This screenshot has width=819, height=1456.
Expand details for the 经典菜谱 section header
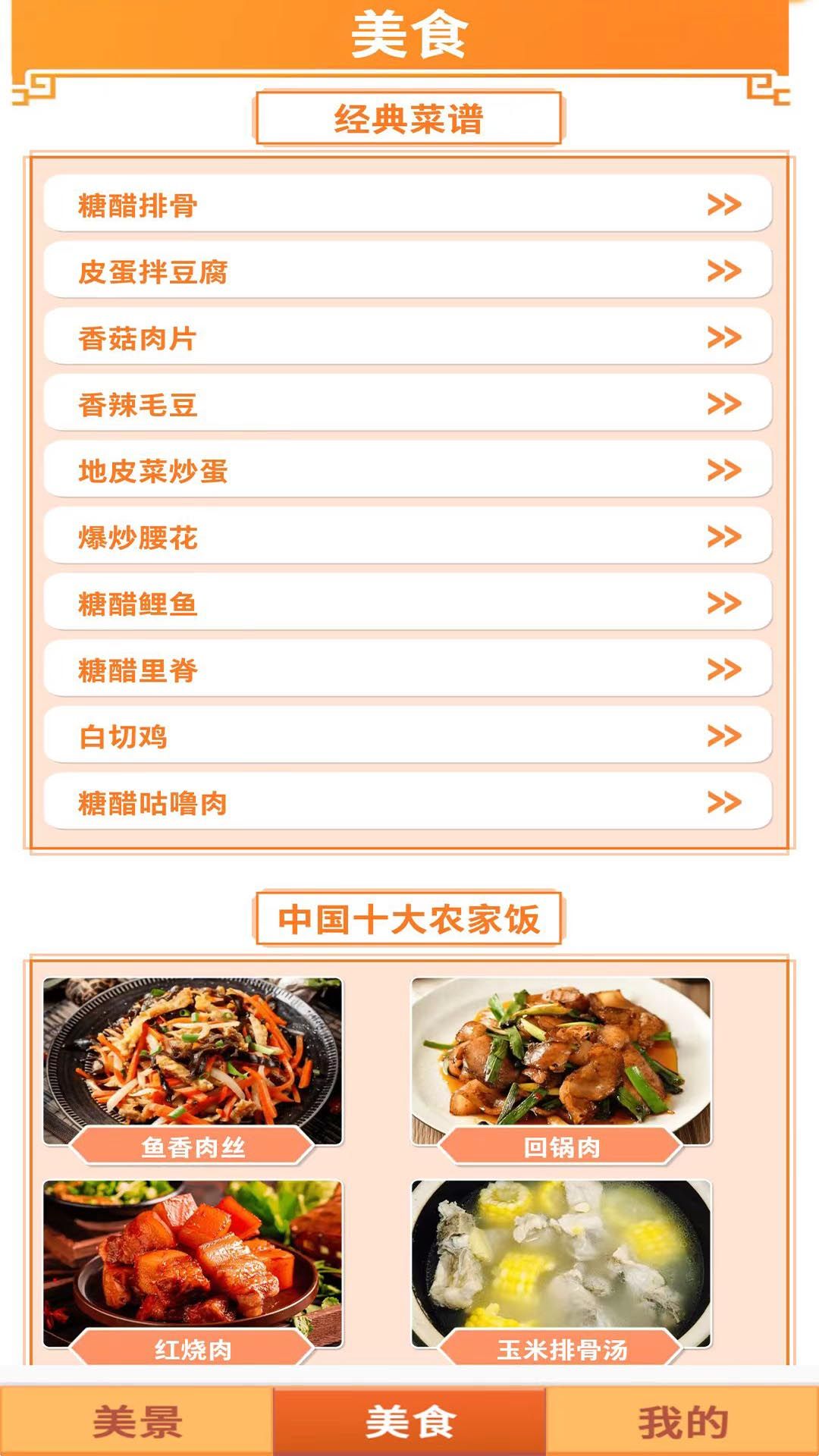coord(409,118)
